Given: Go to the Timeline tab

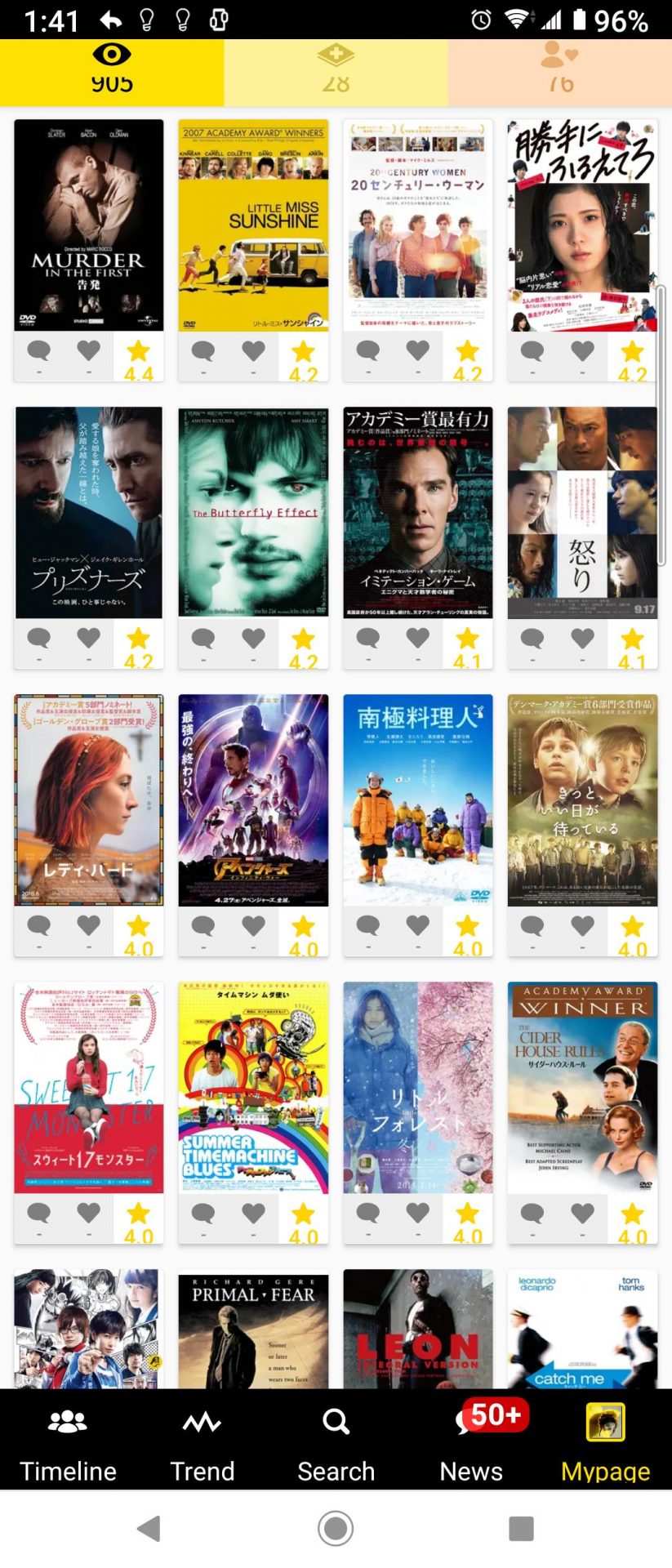Looking at the screenshot, I should pos(68,1443).
